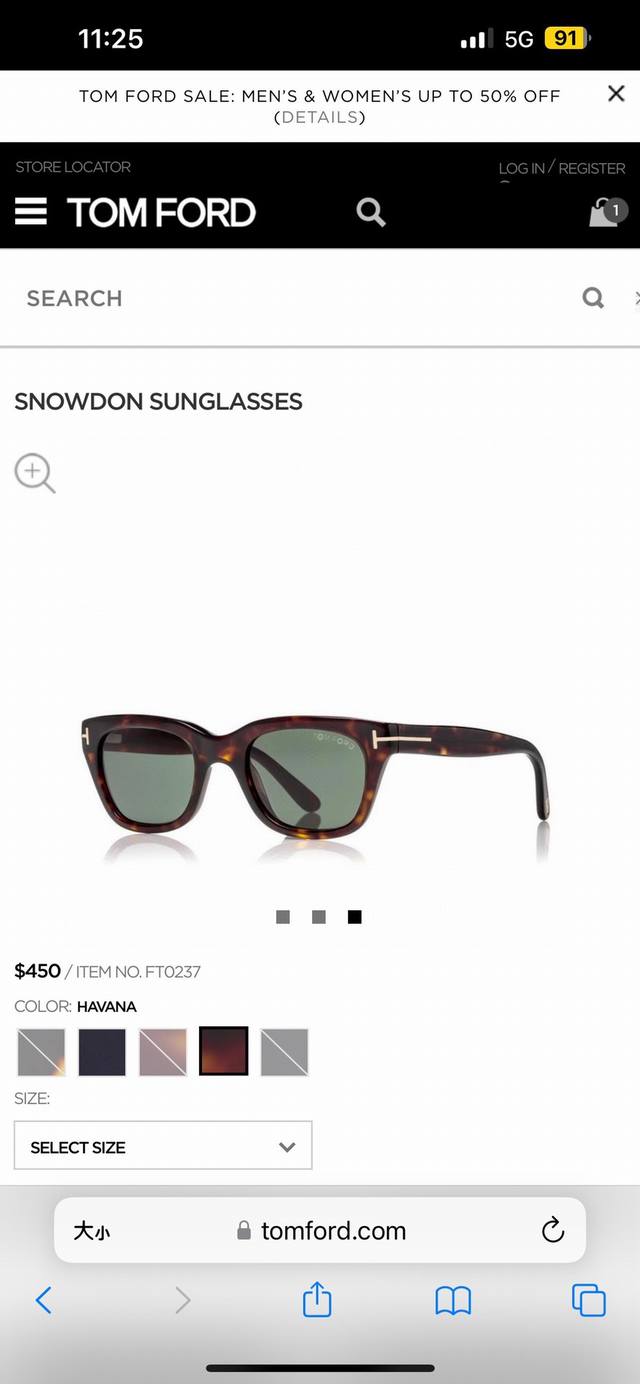Screen dimensions: 640x1384
Task: Share this page from Safari toolbar
Action: point(317,1300)
